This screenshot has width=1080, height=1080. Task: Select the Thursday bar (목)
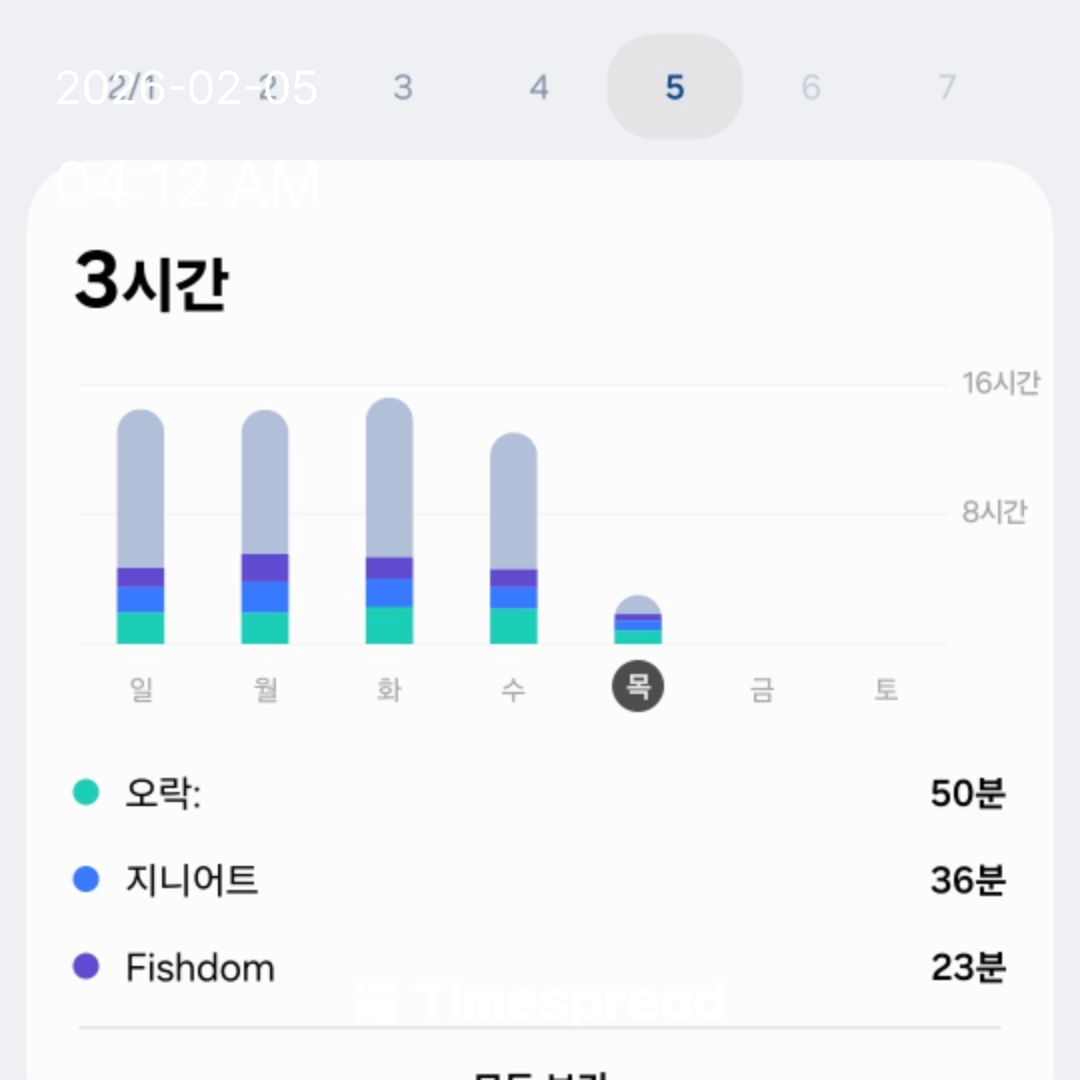tap(638, 620)
